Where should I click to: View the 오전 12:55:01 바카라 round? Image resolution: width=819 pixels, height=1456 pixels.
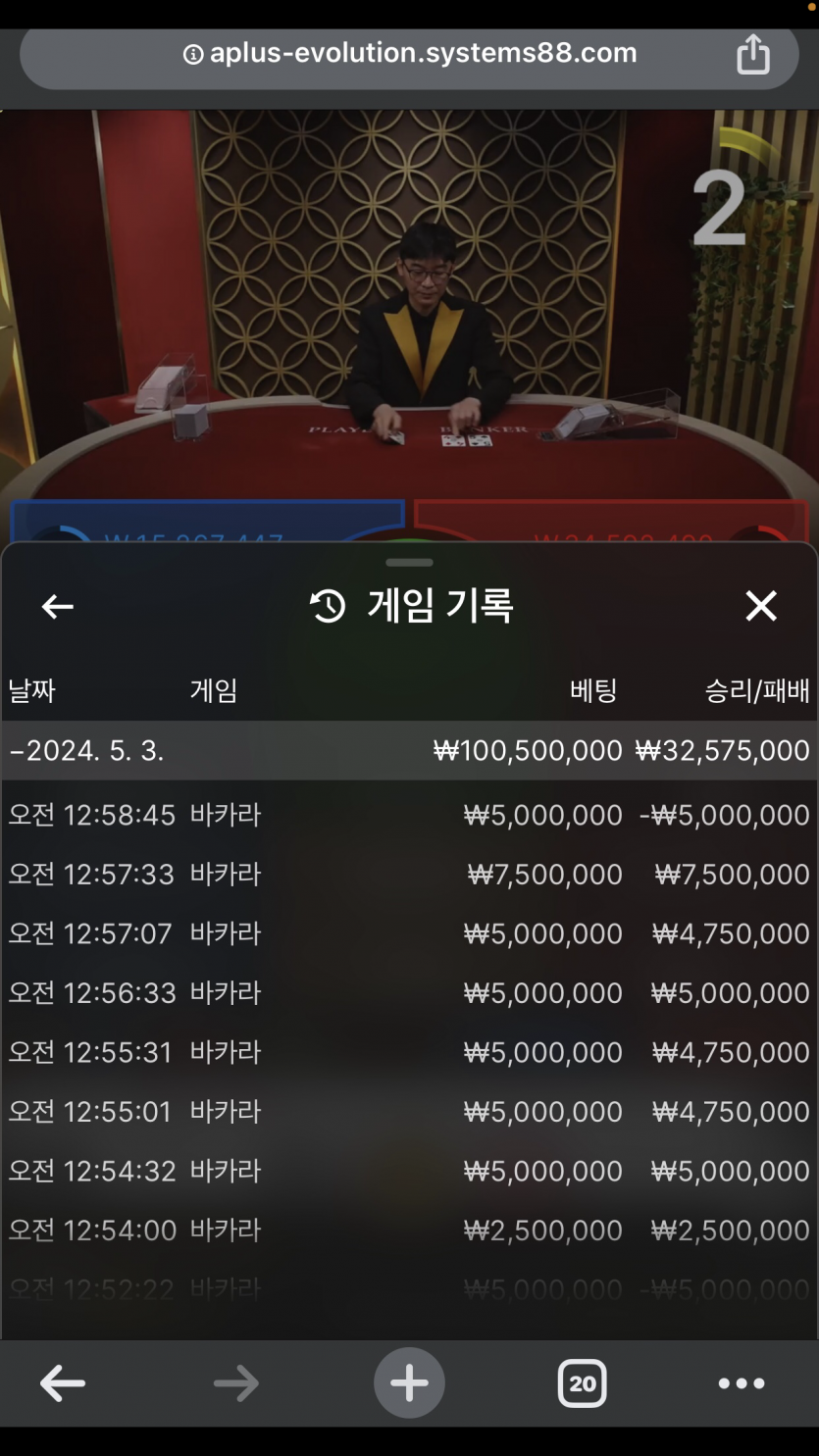[x=409, y=1112]
